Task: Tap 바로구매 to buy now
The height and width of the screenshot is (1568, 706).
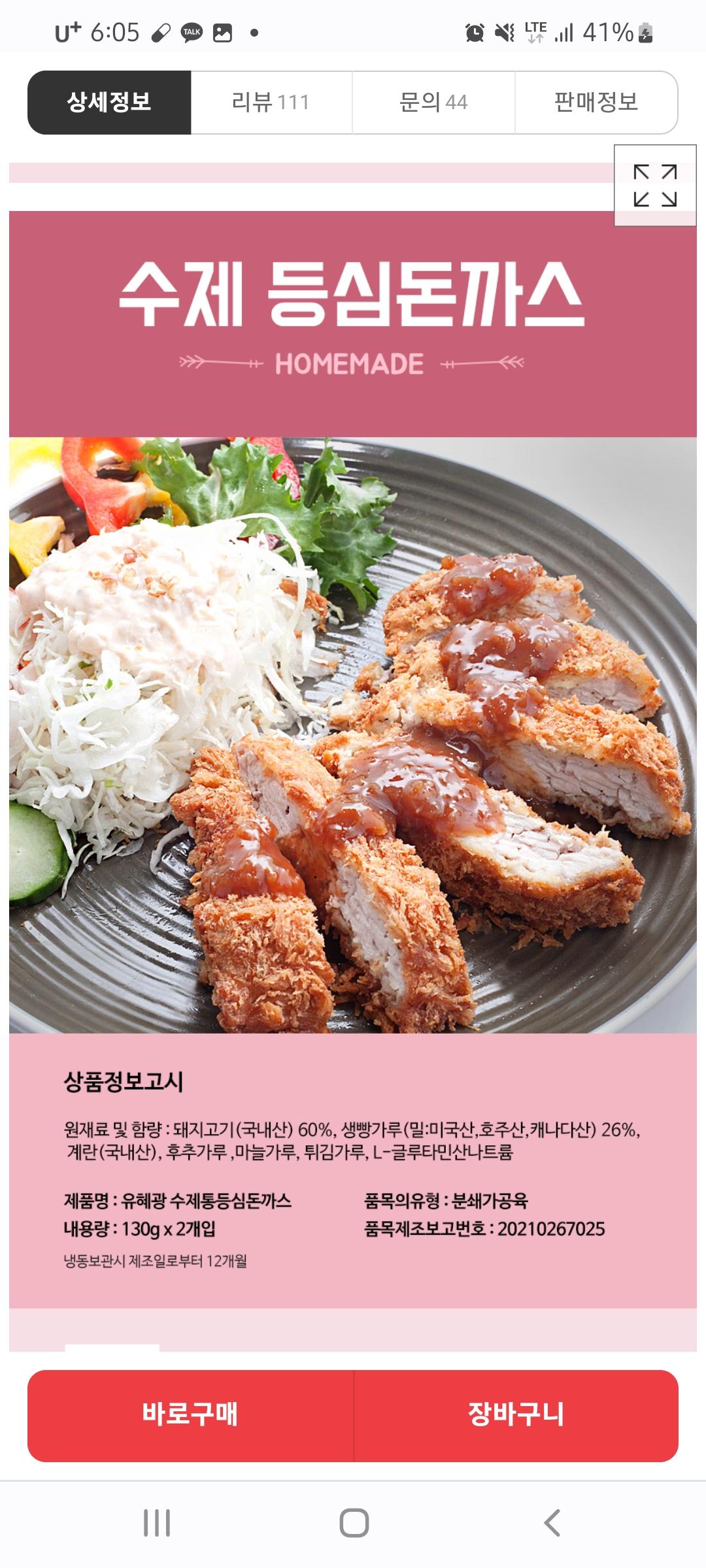Action: point(190,1413)
